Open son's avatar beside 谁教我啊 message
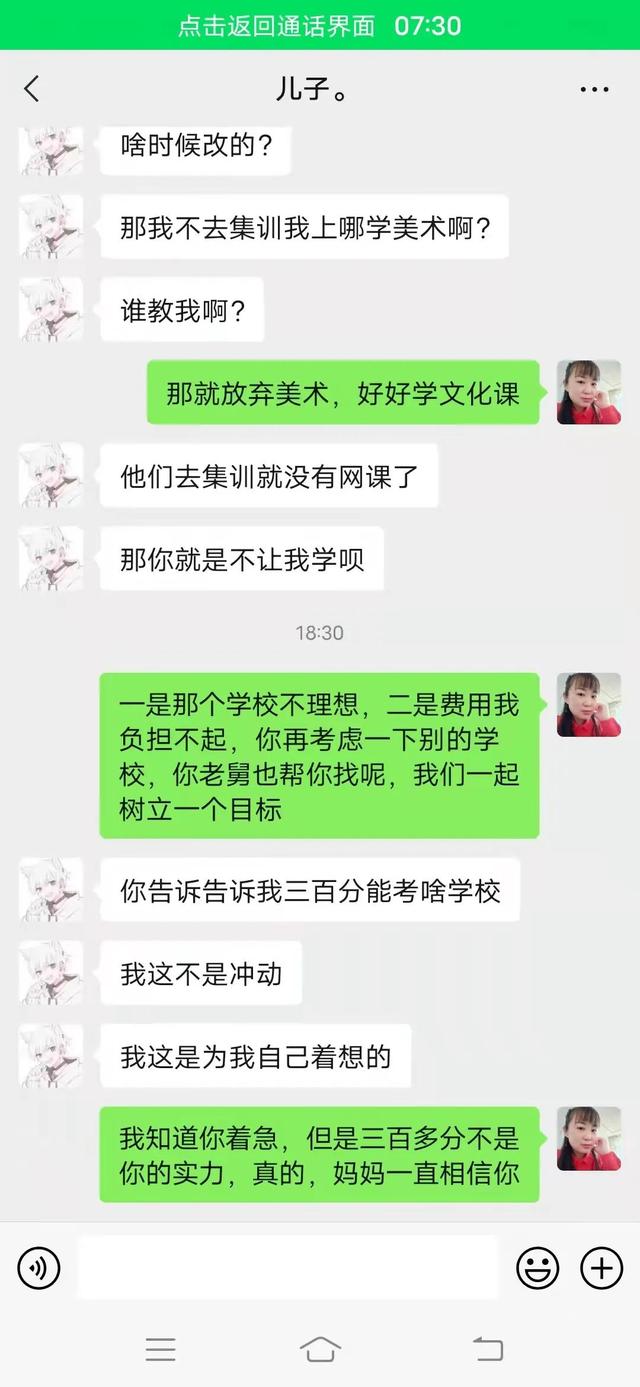 click(51, 310)
